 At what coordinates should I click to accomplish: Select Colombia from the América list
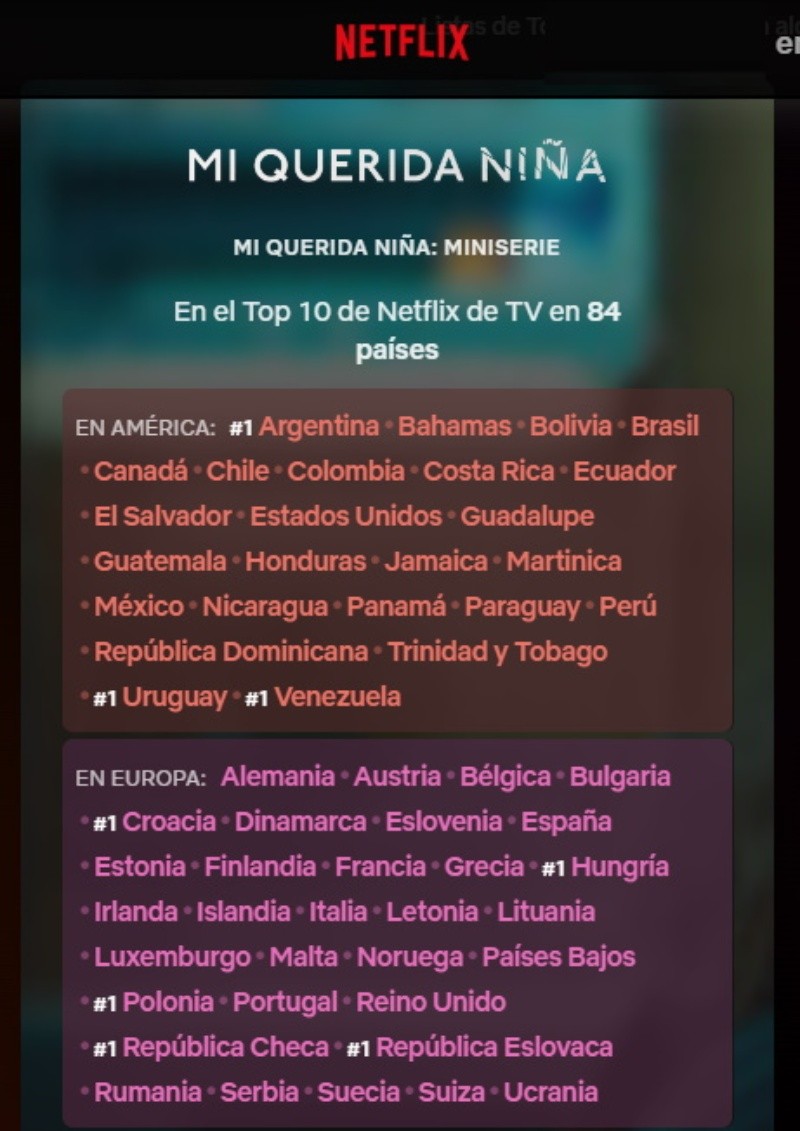346,472
